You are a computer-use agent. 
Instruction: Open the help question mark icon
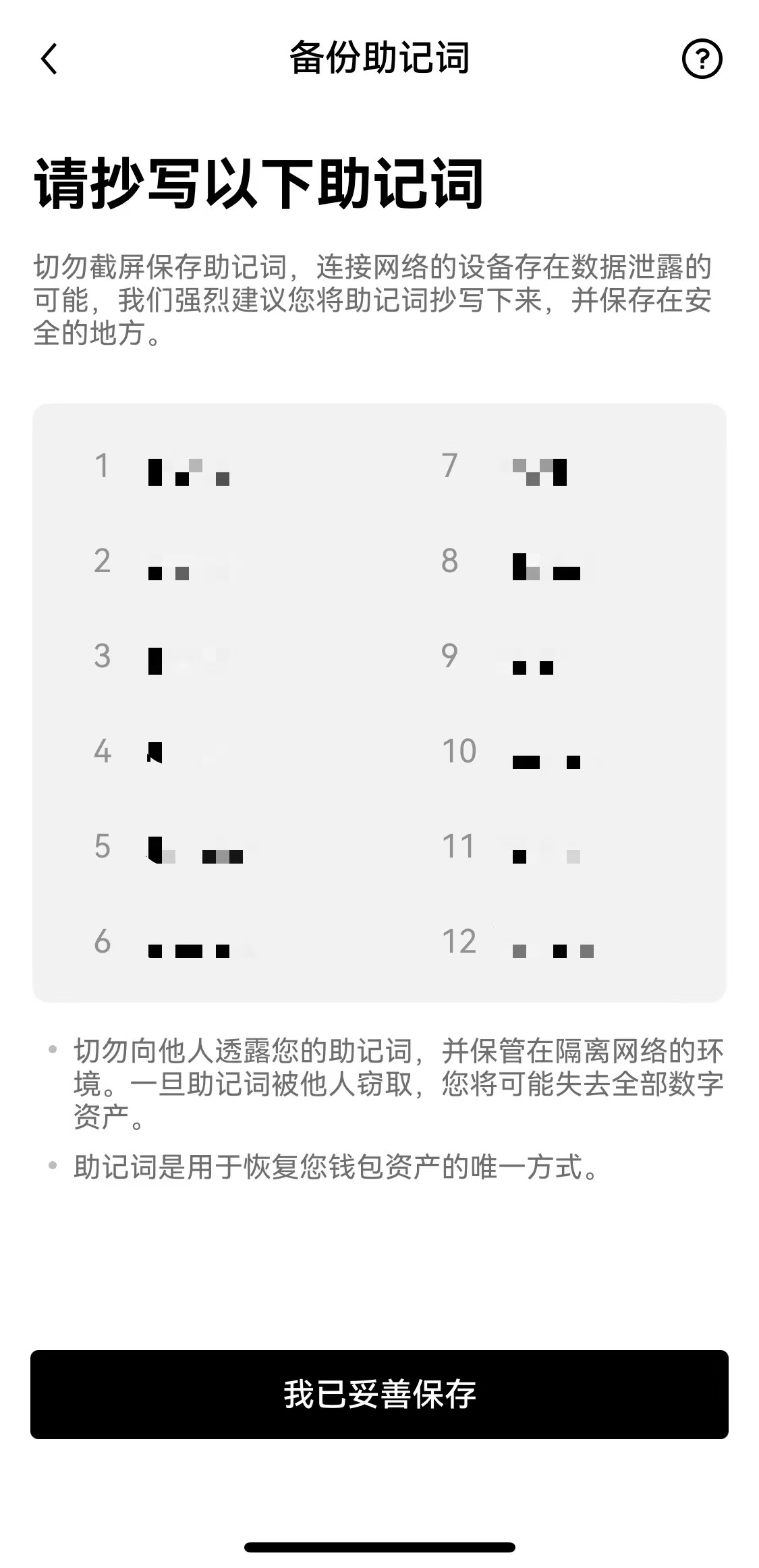[x=702, y=59]
